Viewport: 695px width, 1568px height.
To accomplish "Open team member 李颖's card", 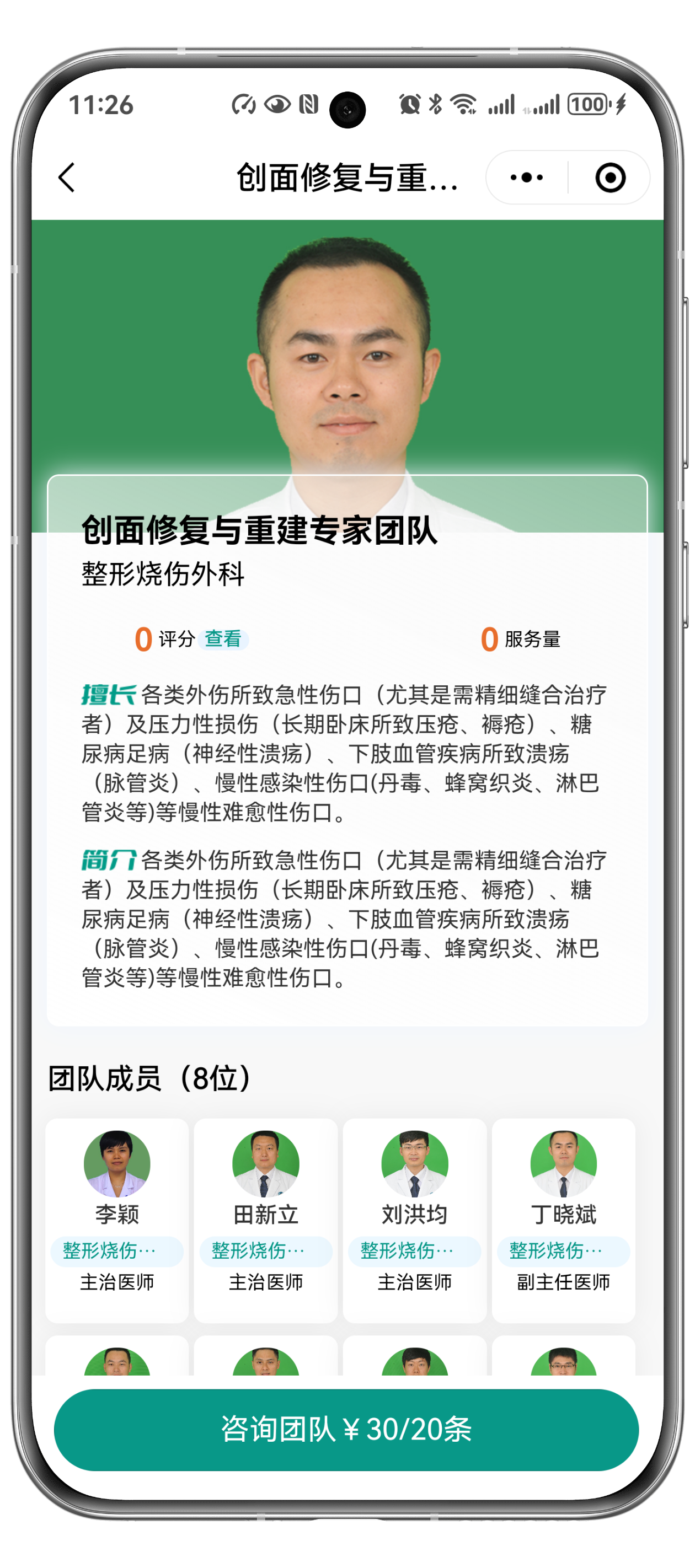I will [117, 1219].
